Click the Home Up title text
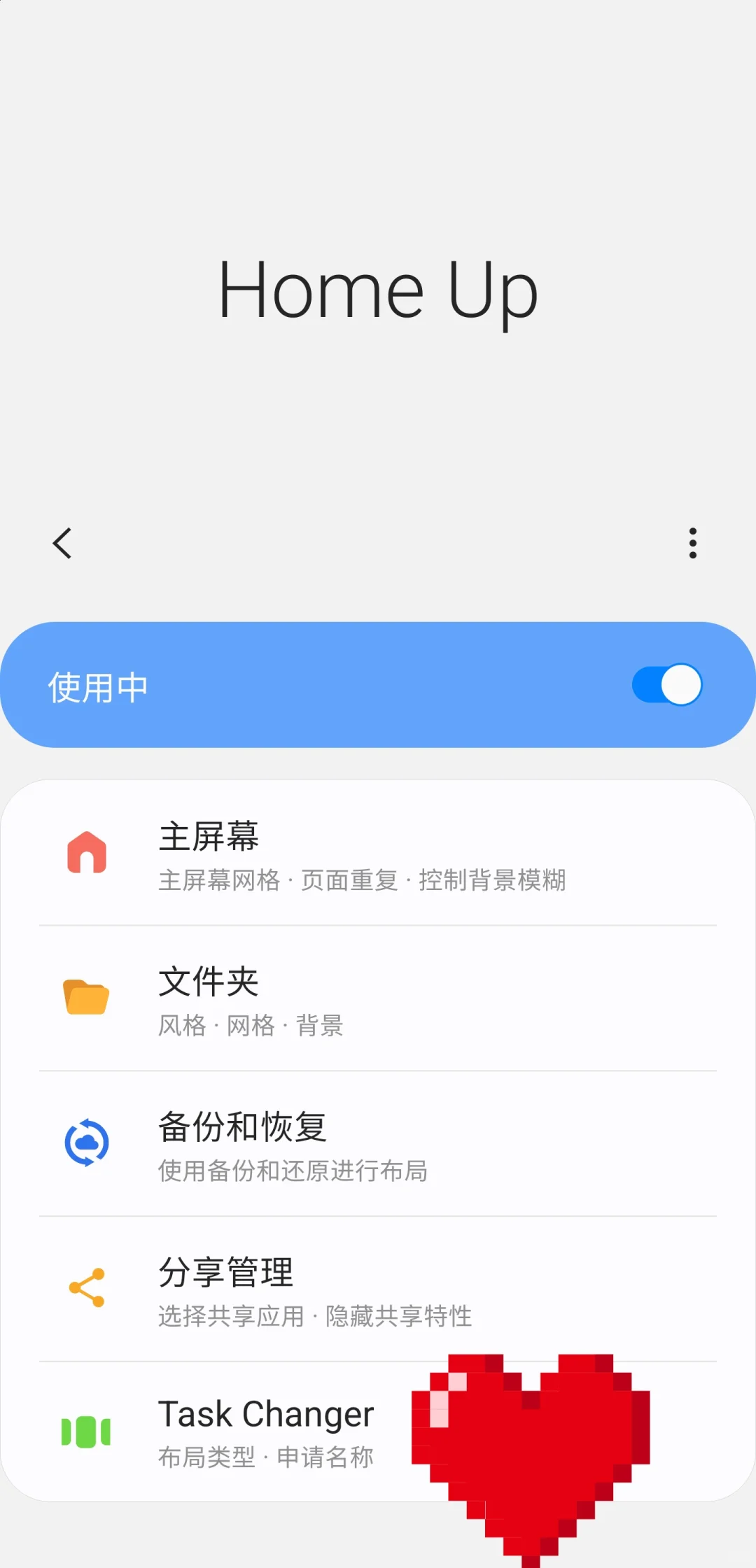Image resolution: width=756 pixels, height=1568 pixels. [x=378, y=290]
